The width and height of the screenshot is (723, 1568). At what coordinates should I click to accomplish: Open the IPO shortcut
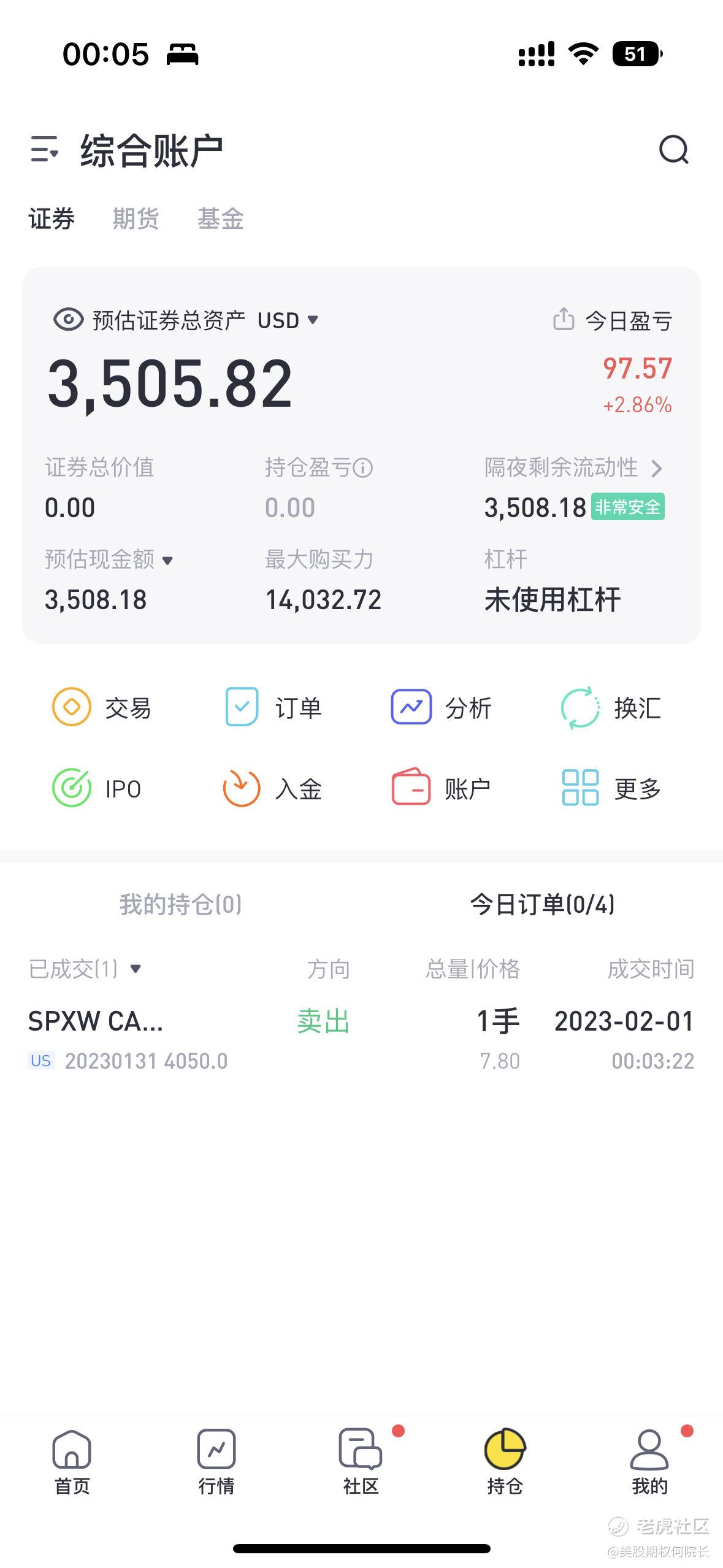coord(97,788)
